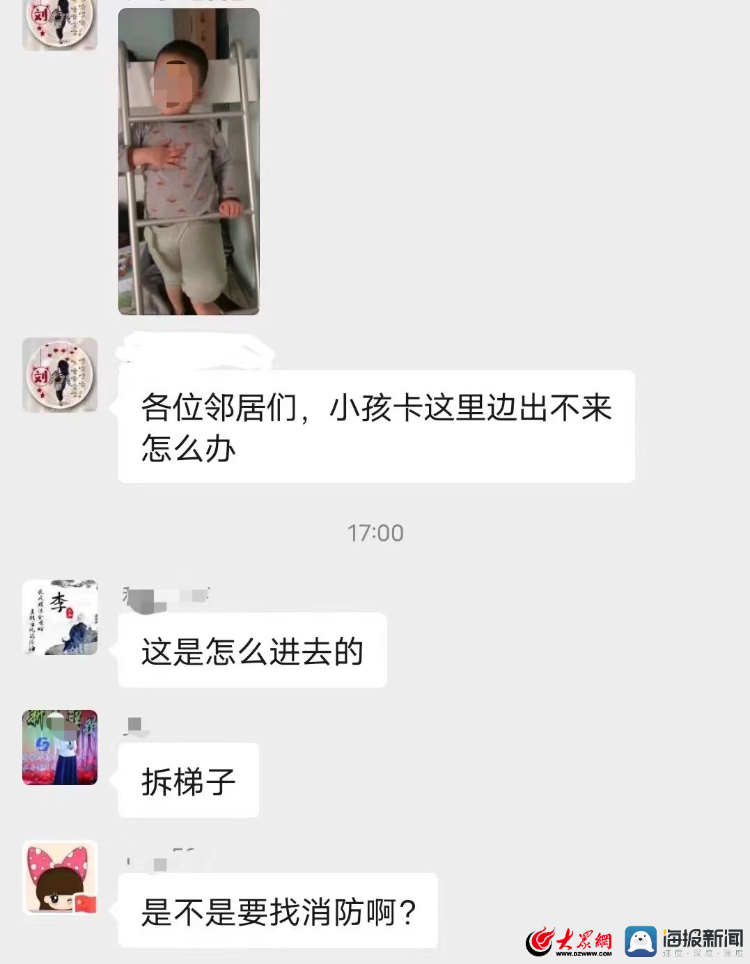Open the 李 avatar's profile
This screenshot has width=750, height=964.
pos(60,617)
